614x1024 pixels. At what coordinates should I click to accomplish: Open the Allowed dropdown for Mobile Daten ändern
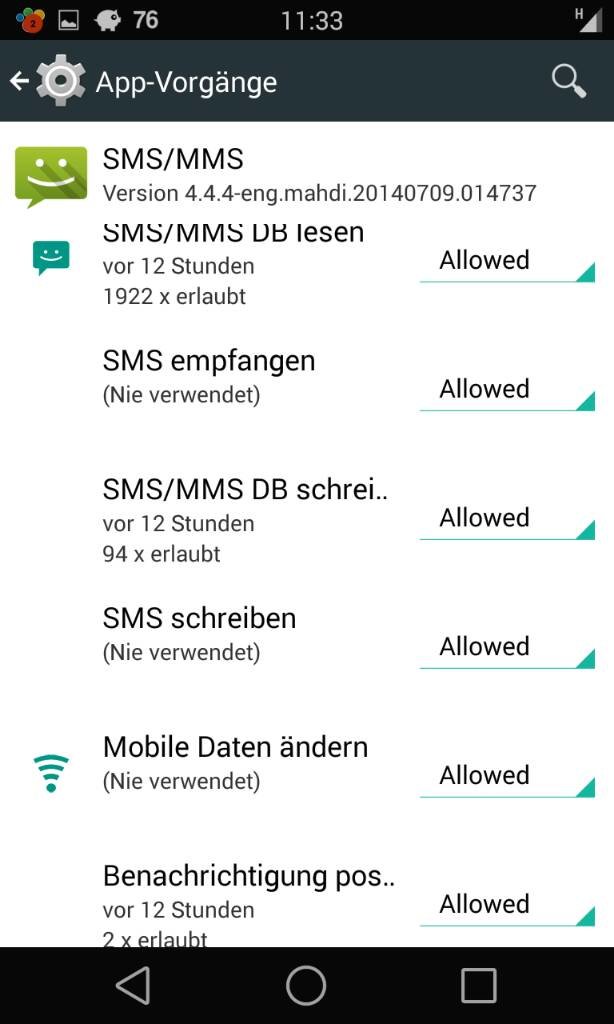pyautogui.click(x=507, y=776)
